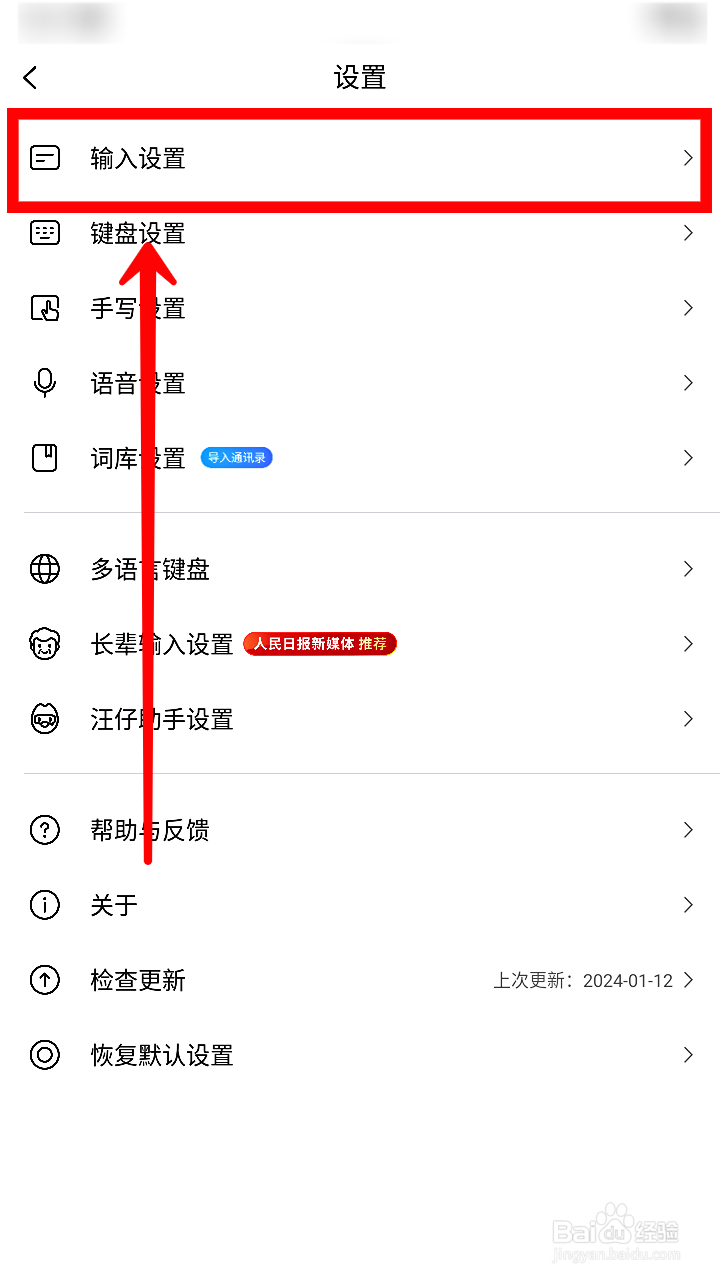The width and height of the screenshot is (720, 1280).
Task: Click the info icon next to 关于
Action: [x=45, y=904]
